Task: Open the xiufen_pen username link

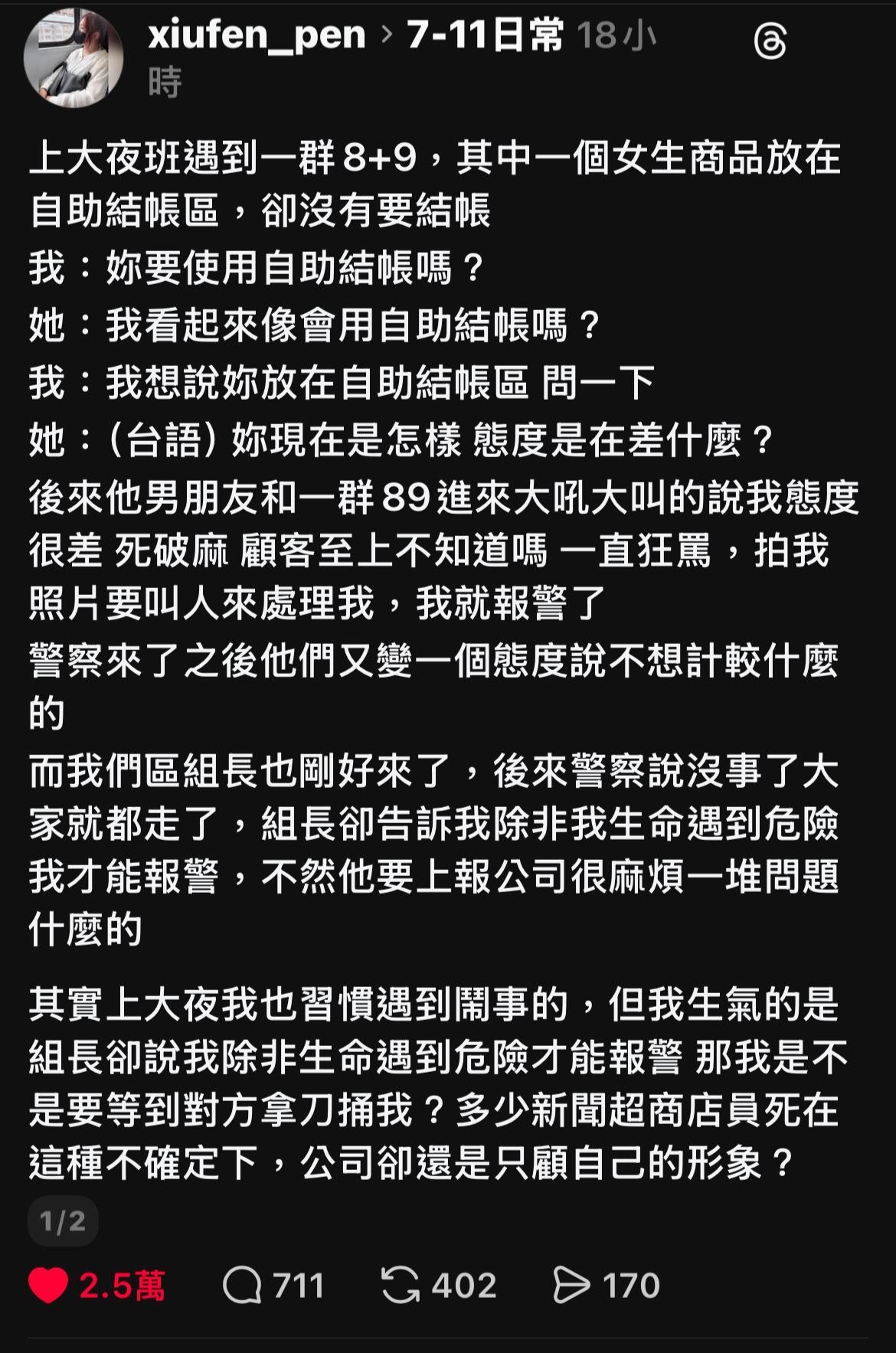Action: click(x=257, y=35)
